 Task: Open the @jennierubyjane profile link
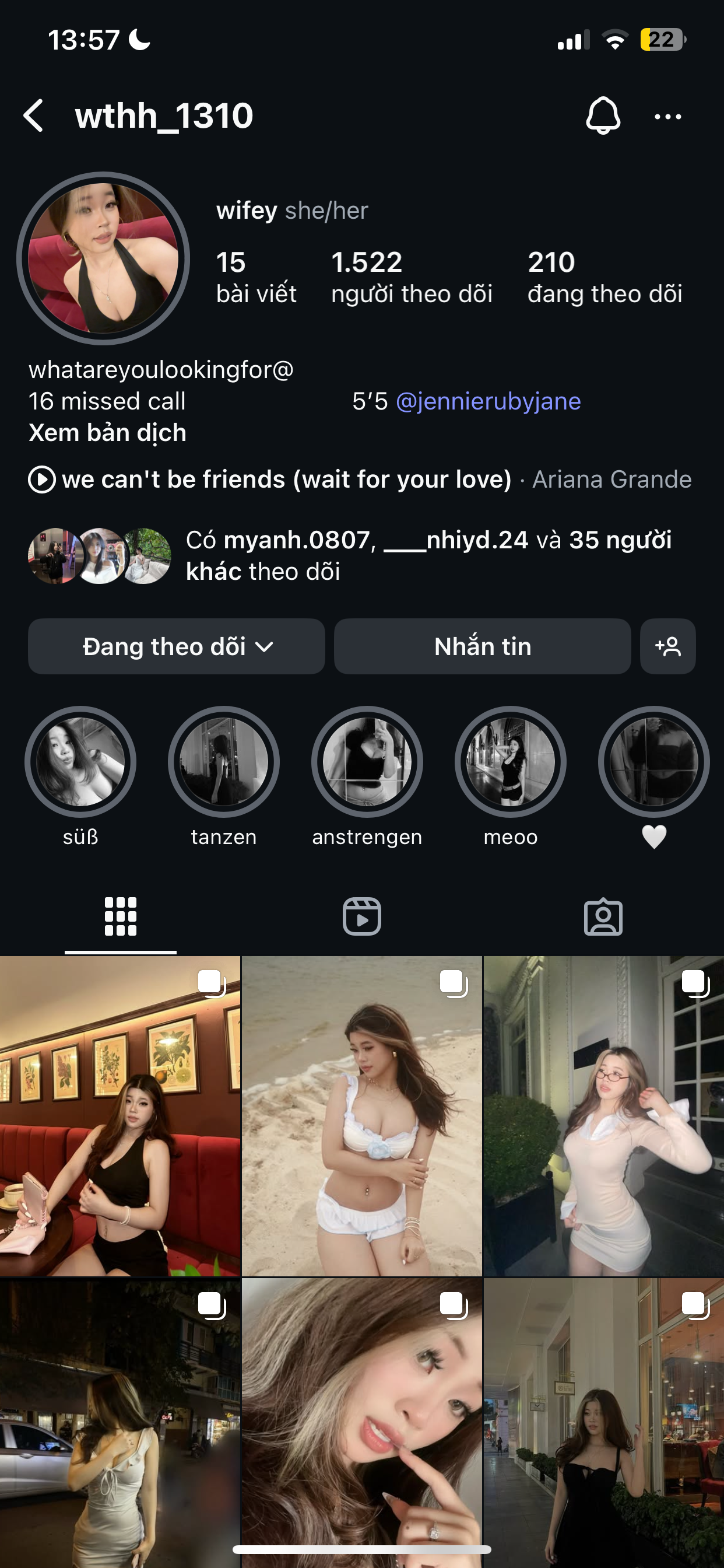pyautogui.click(x=488, y=402)
